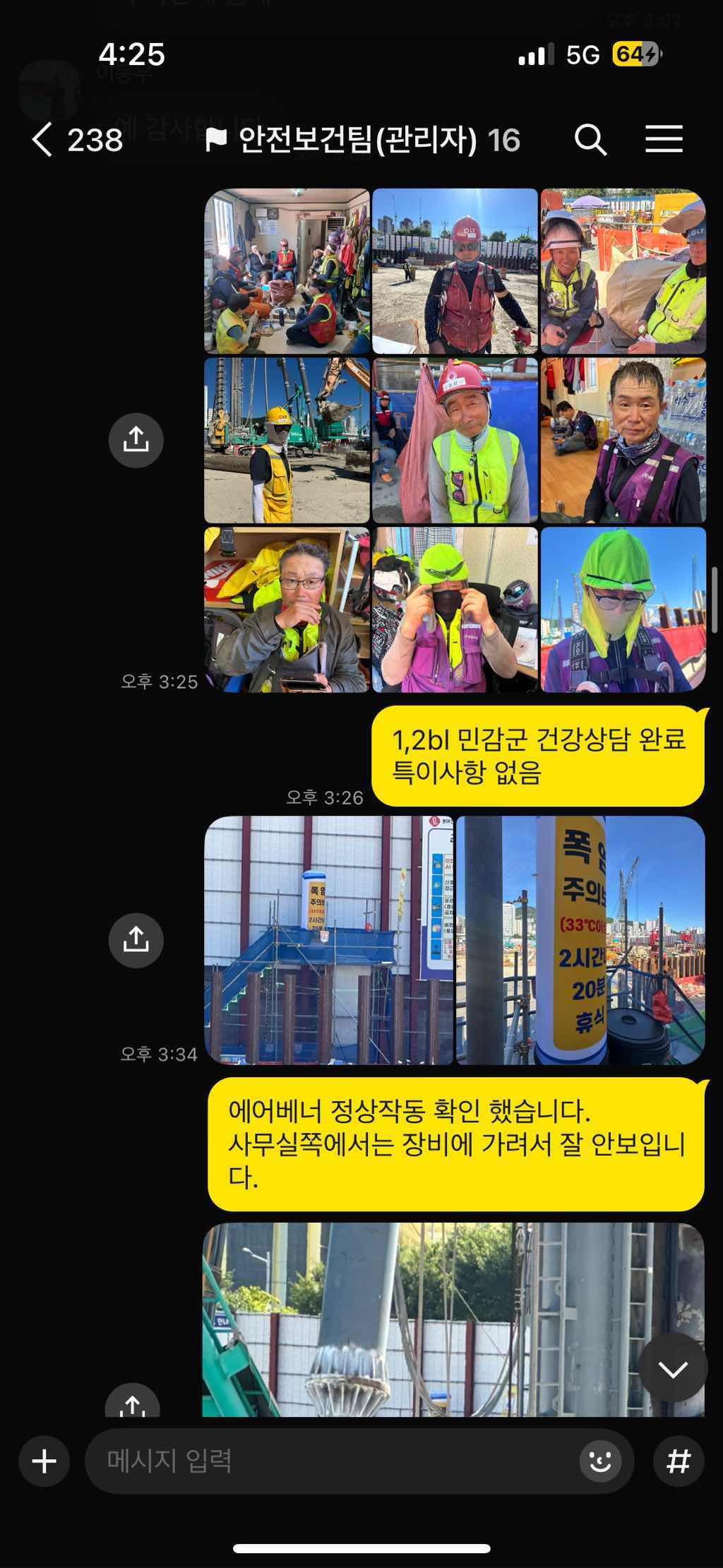Open the photo of worker in red helmet outdoors
This screenshot has height=1568, width=723.
click(x=455, y=271)
